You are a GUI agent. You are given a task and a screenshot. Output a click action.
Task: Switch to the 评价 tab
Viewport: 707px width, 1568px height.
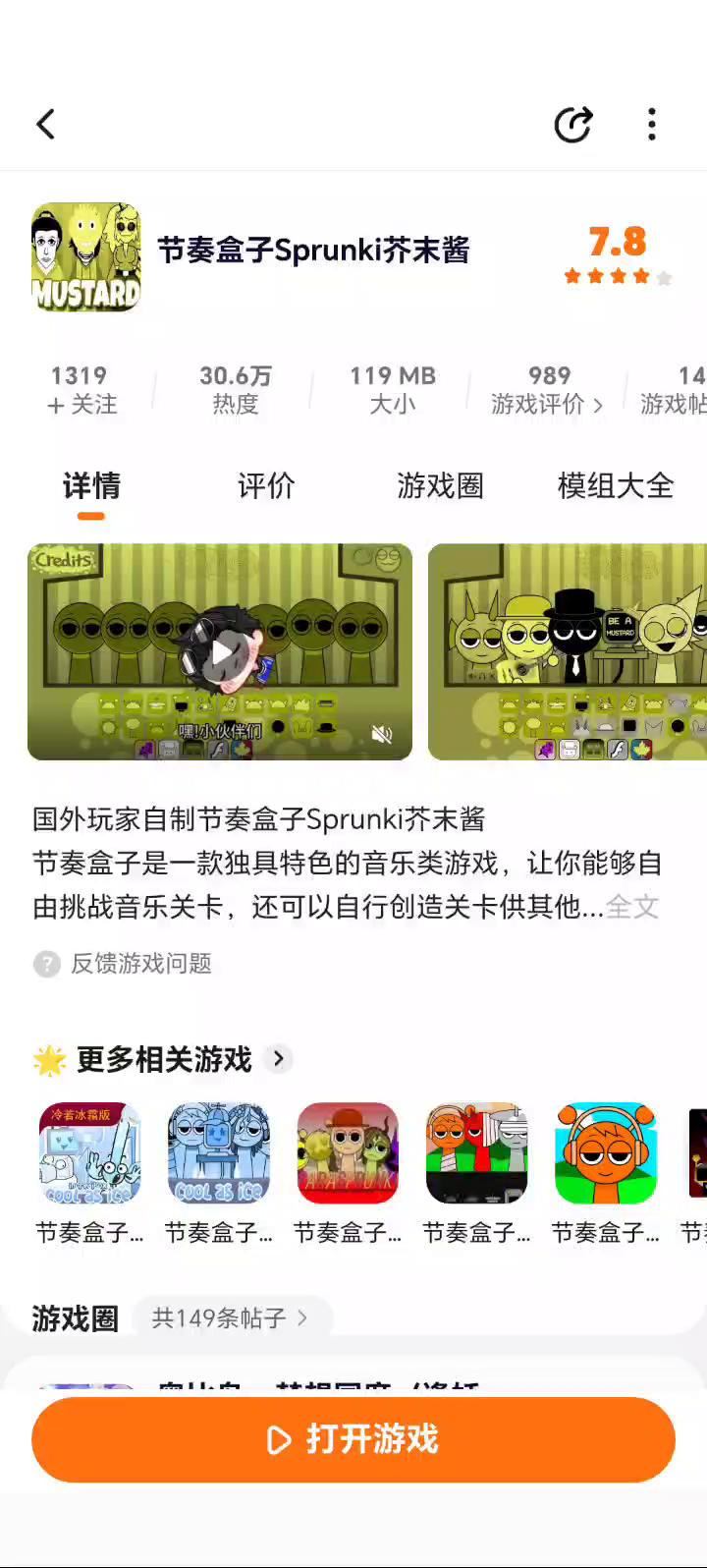(x=266, y=485)
